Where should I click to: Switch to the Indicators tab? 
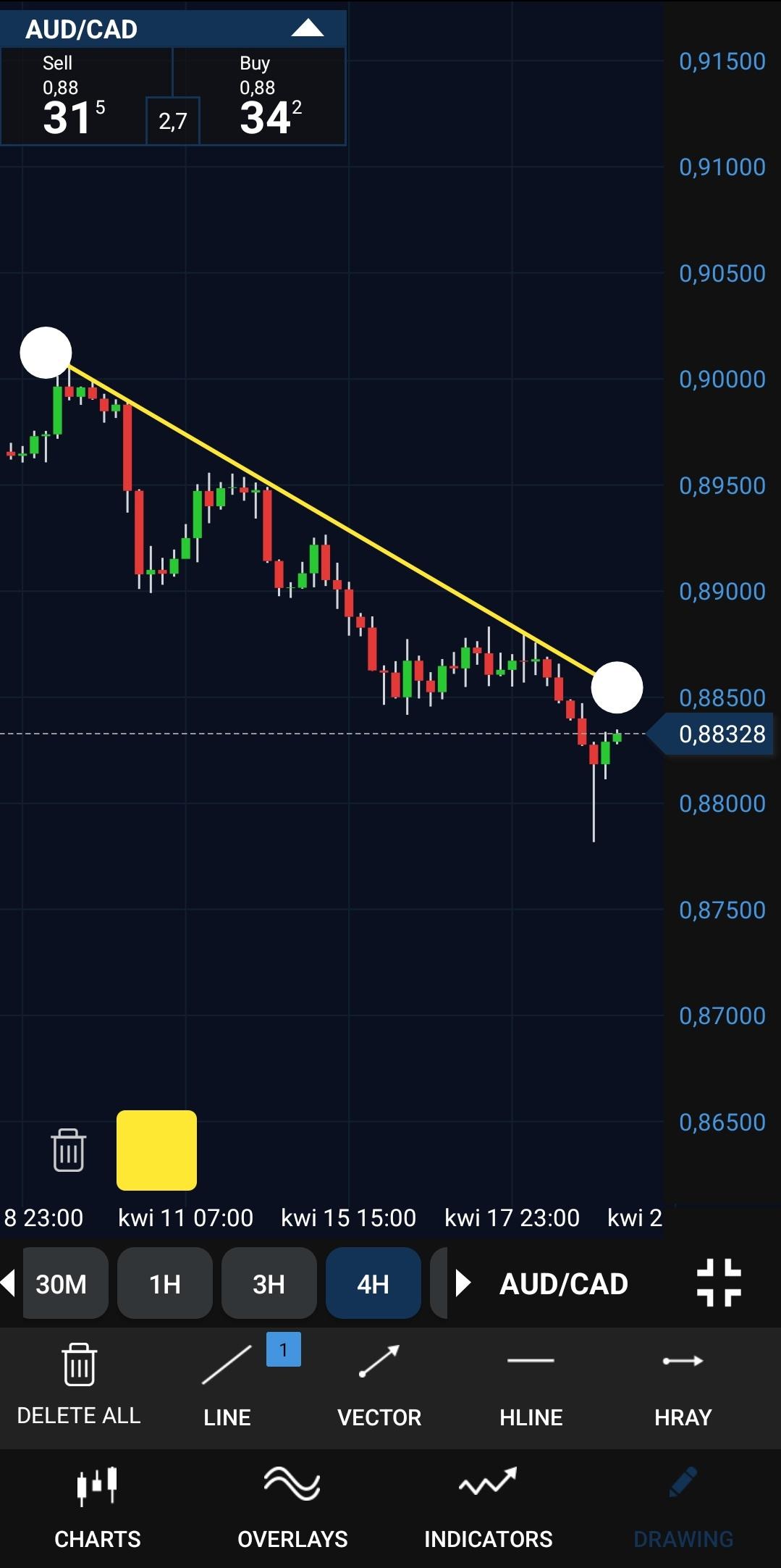coord(488,1508)
